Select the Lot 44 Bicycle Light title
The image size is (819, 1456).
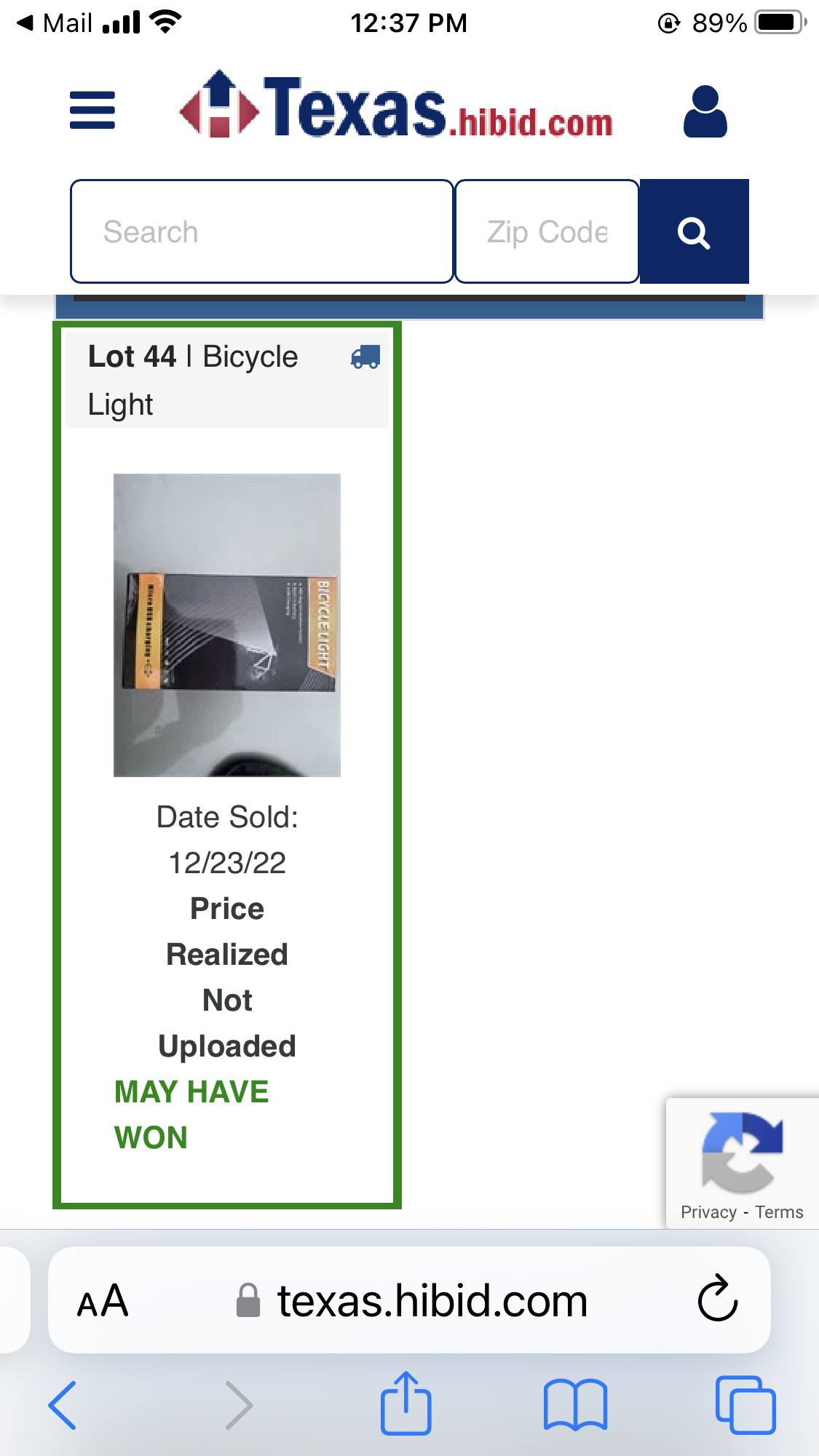pyautogui.click(x=193, y=378)
